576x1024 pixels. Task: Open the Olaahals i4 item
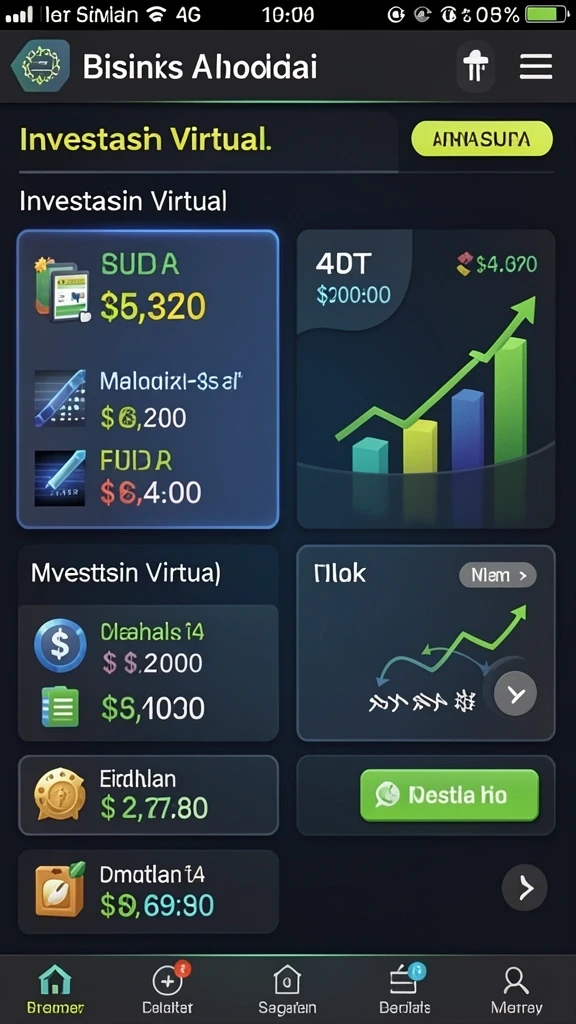tap(148, 647)
